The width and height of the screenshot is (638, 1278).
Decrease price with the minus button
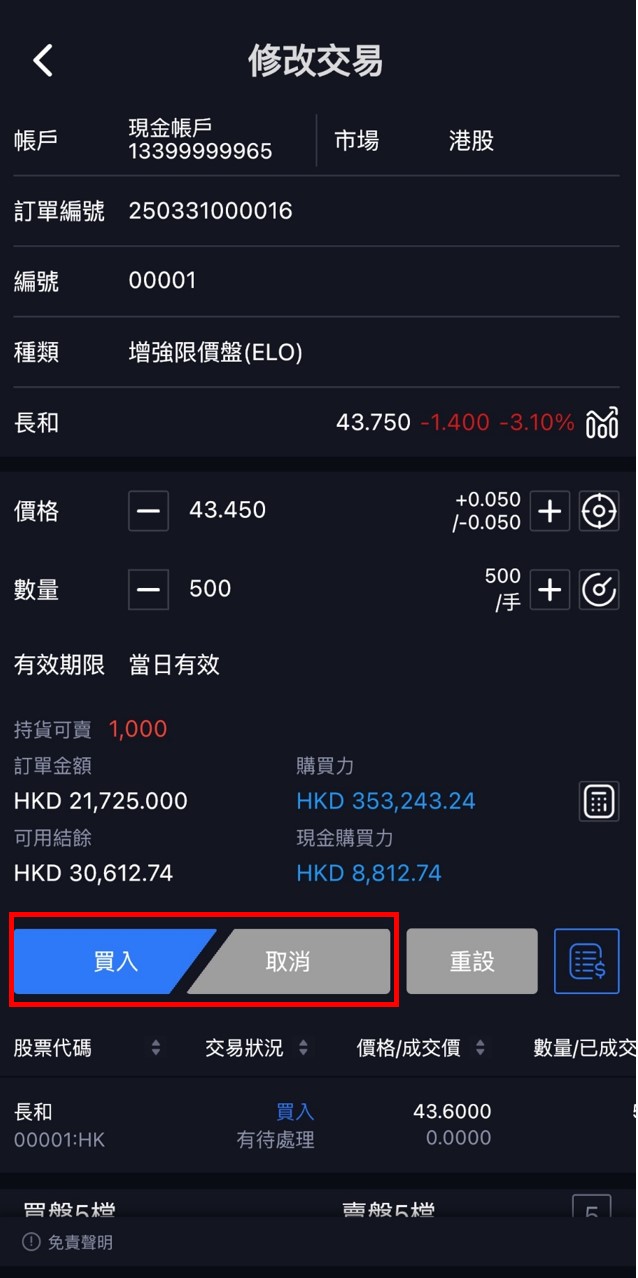coord(148,511)
